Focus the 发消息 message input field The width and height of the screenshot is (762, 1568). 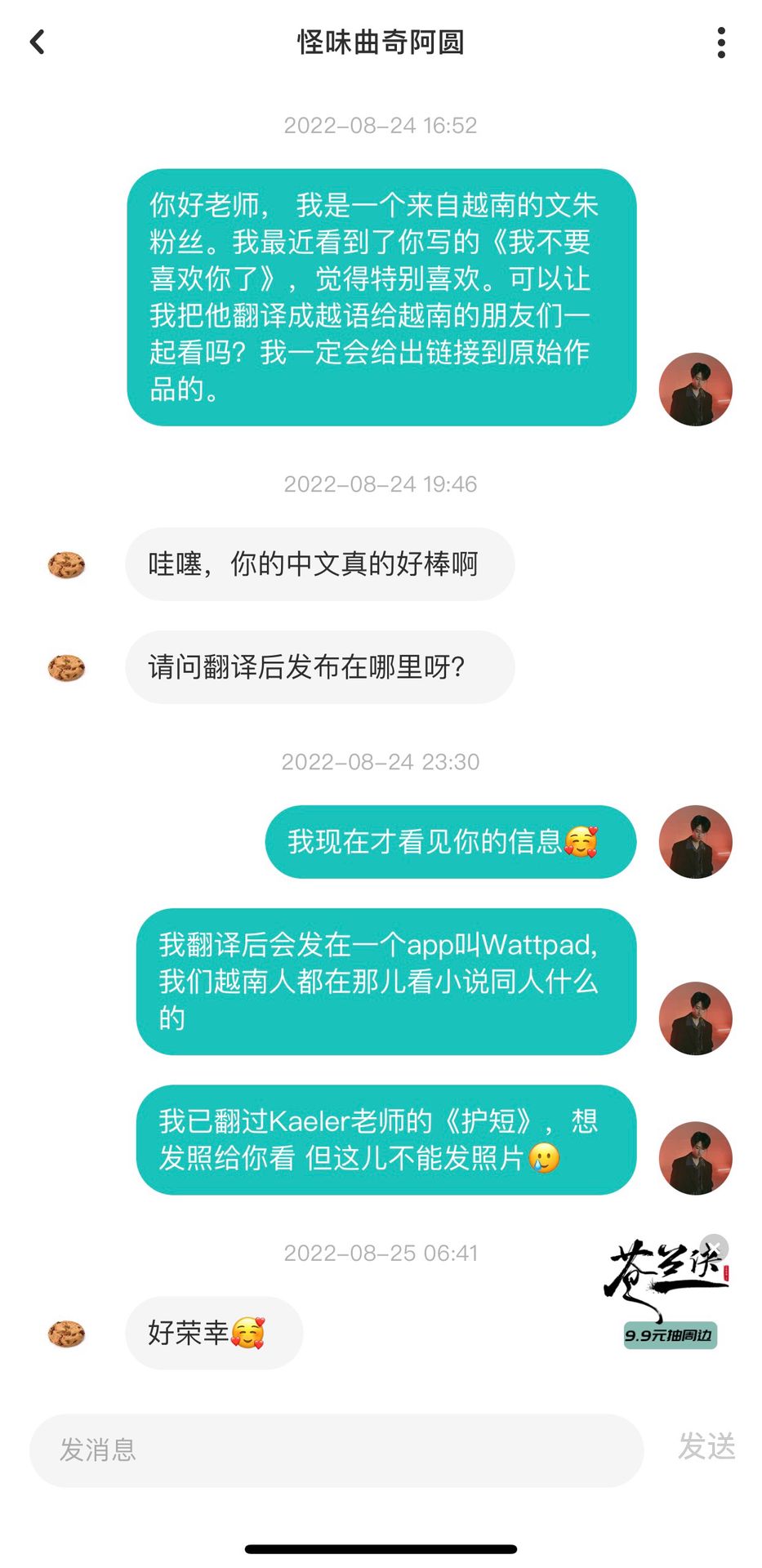tap(336, 1450)
